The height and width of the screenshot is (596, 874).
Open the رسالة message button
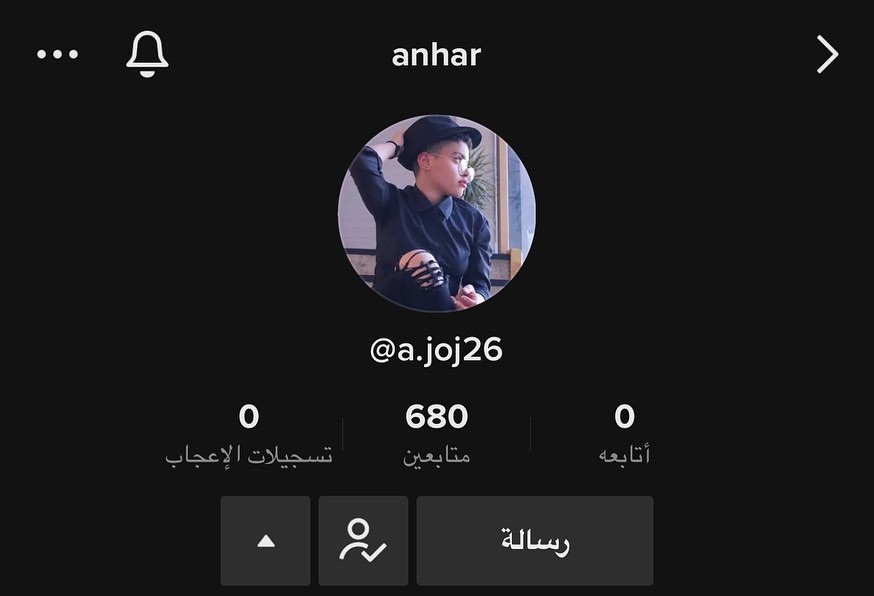[x=535, y=541]
